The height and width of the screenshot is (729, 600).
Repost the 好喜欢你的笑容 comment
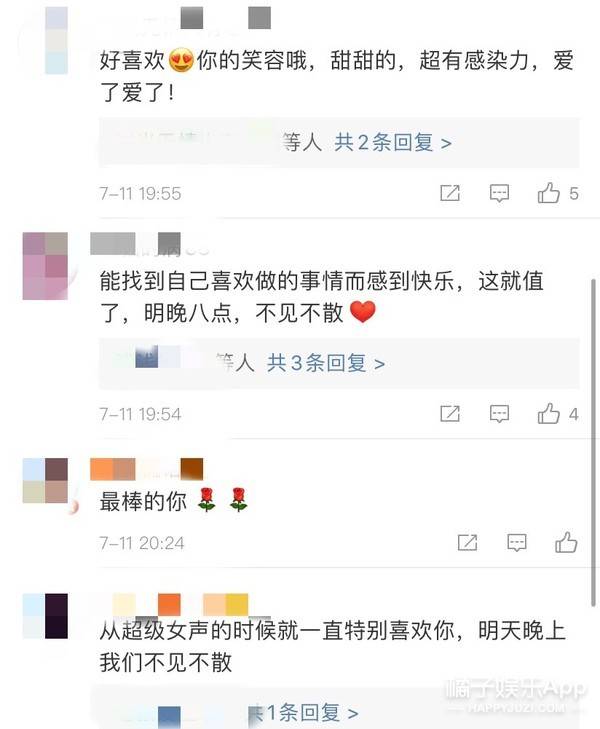[x=450, y=194]
